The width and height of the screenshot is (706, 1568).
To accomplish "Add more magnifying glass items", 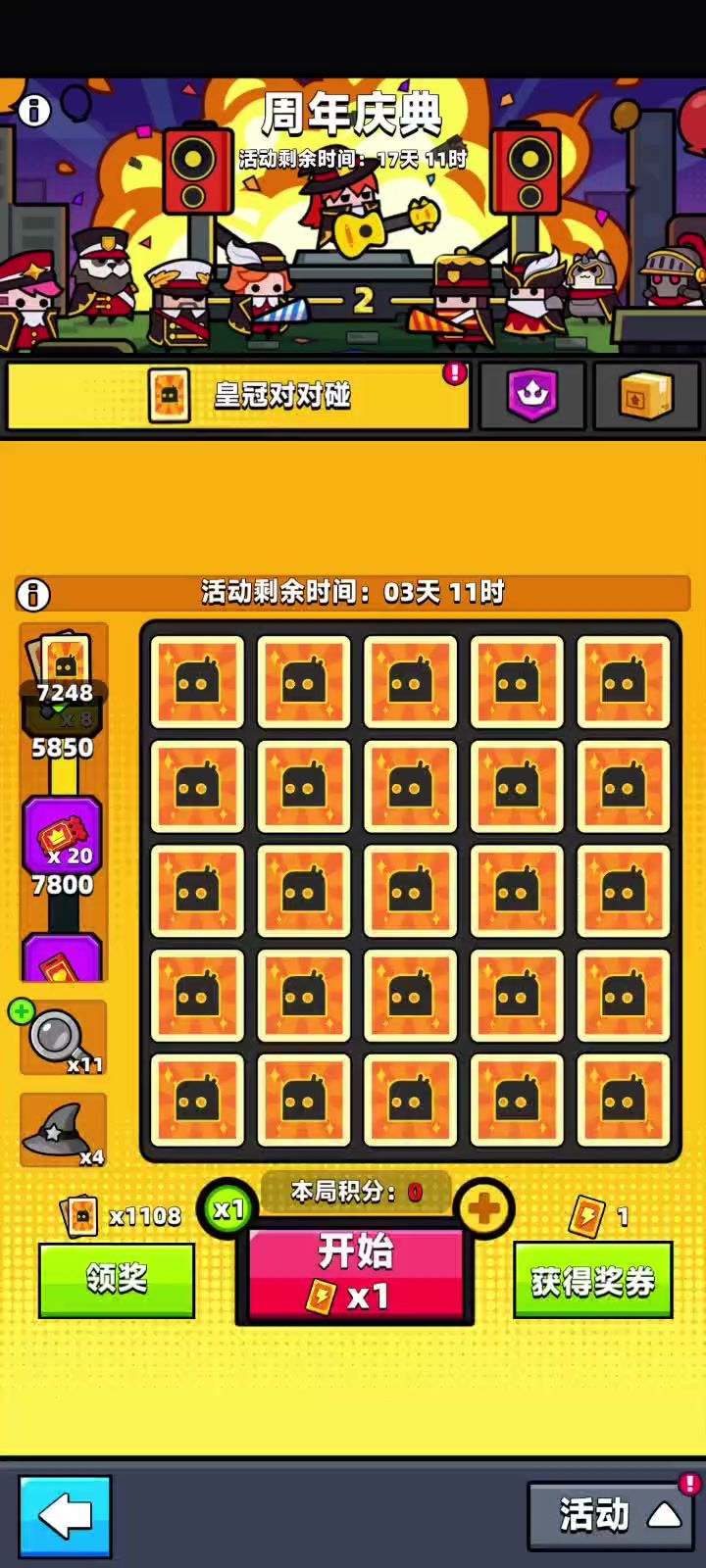I will pos(22,1012).
